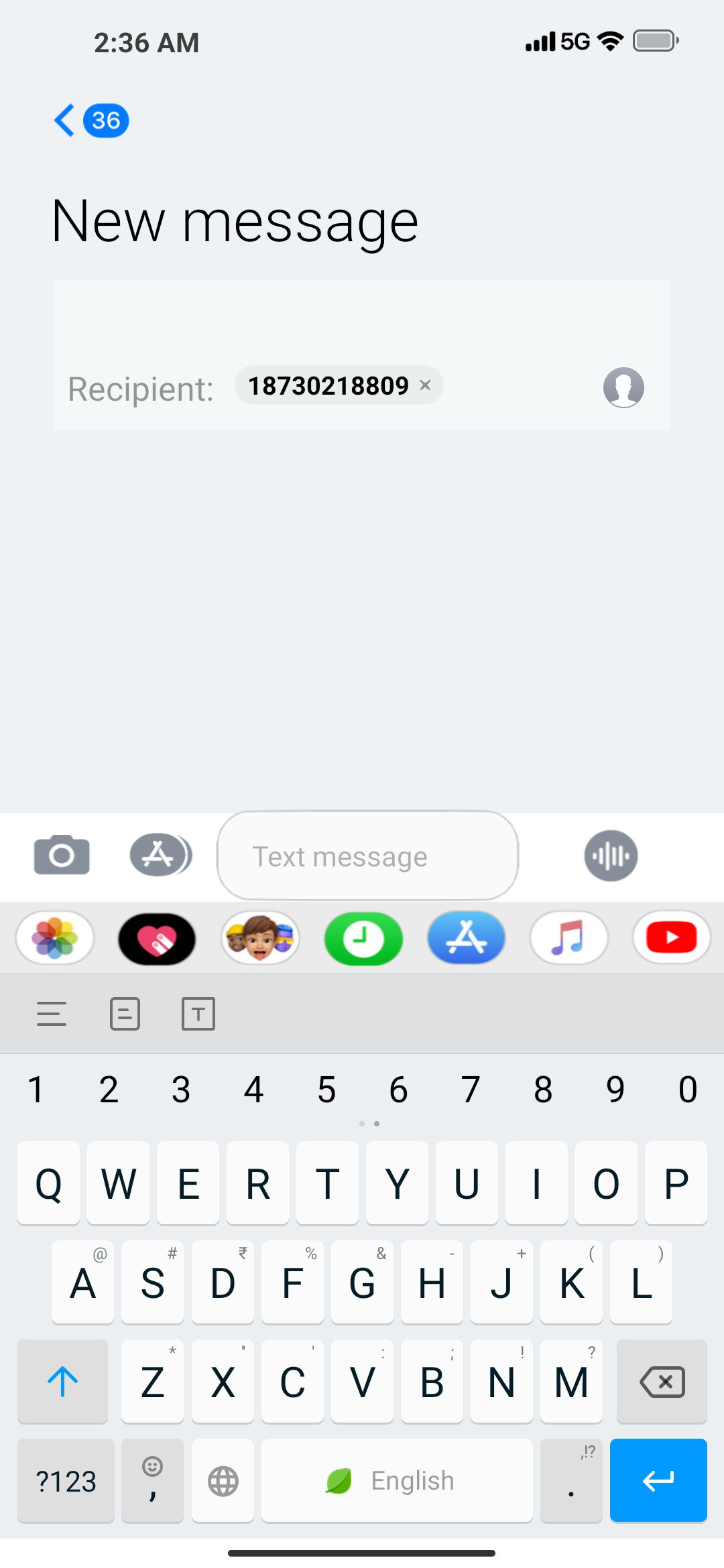Open the Photos app in the app strip
This screenshot has width=724, height=1568.
(55, 938)
